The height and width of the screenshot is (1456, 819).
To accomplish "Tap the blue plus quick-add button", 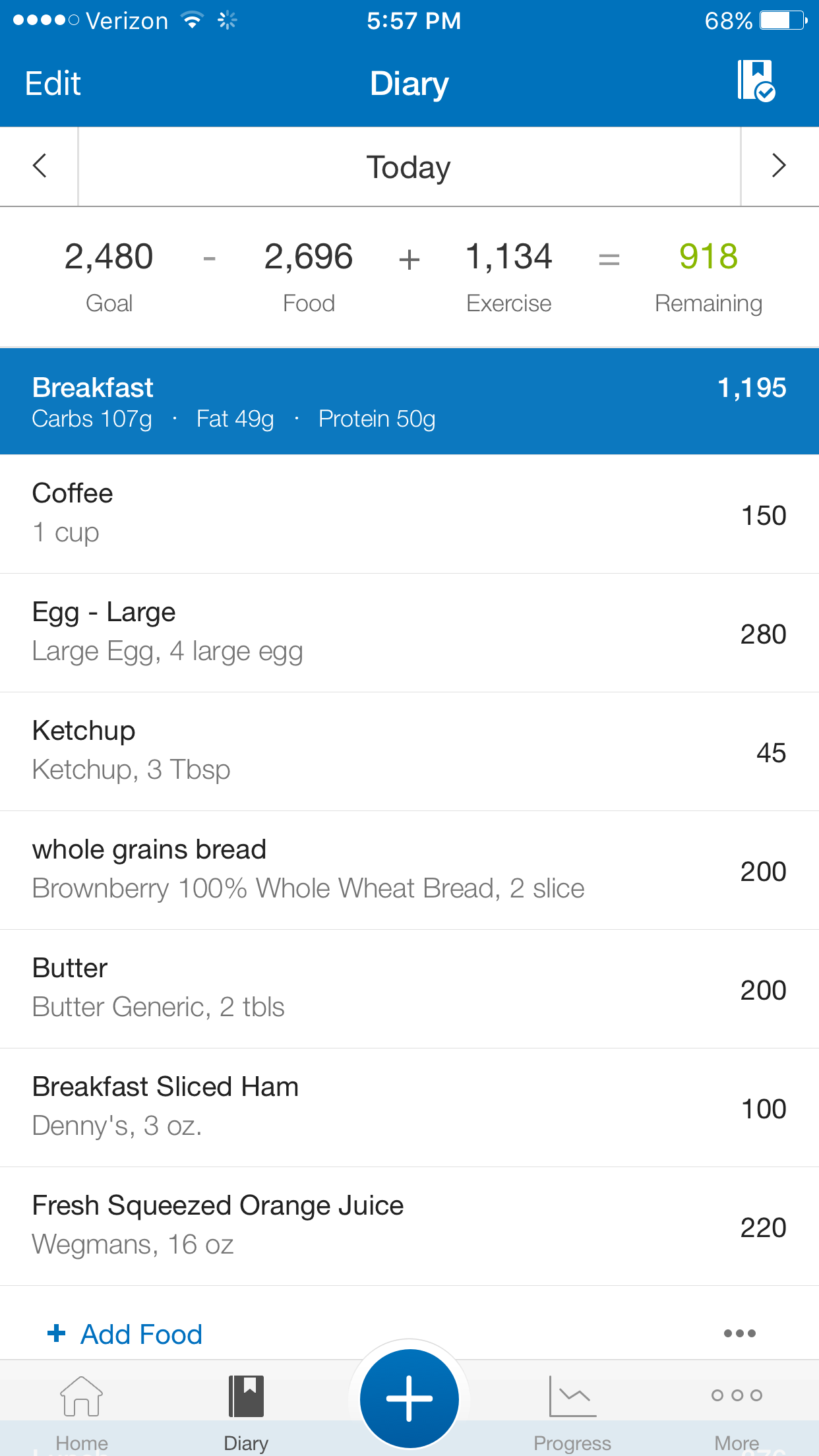I will pos(409,1398).
